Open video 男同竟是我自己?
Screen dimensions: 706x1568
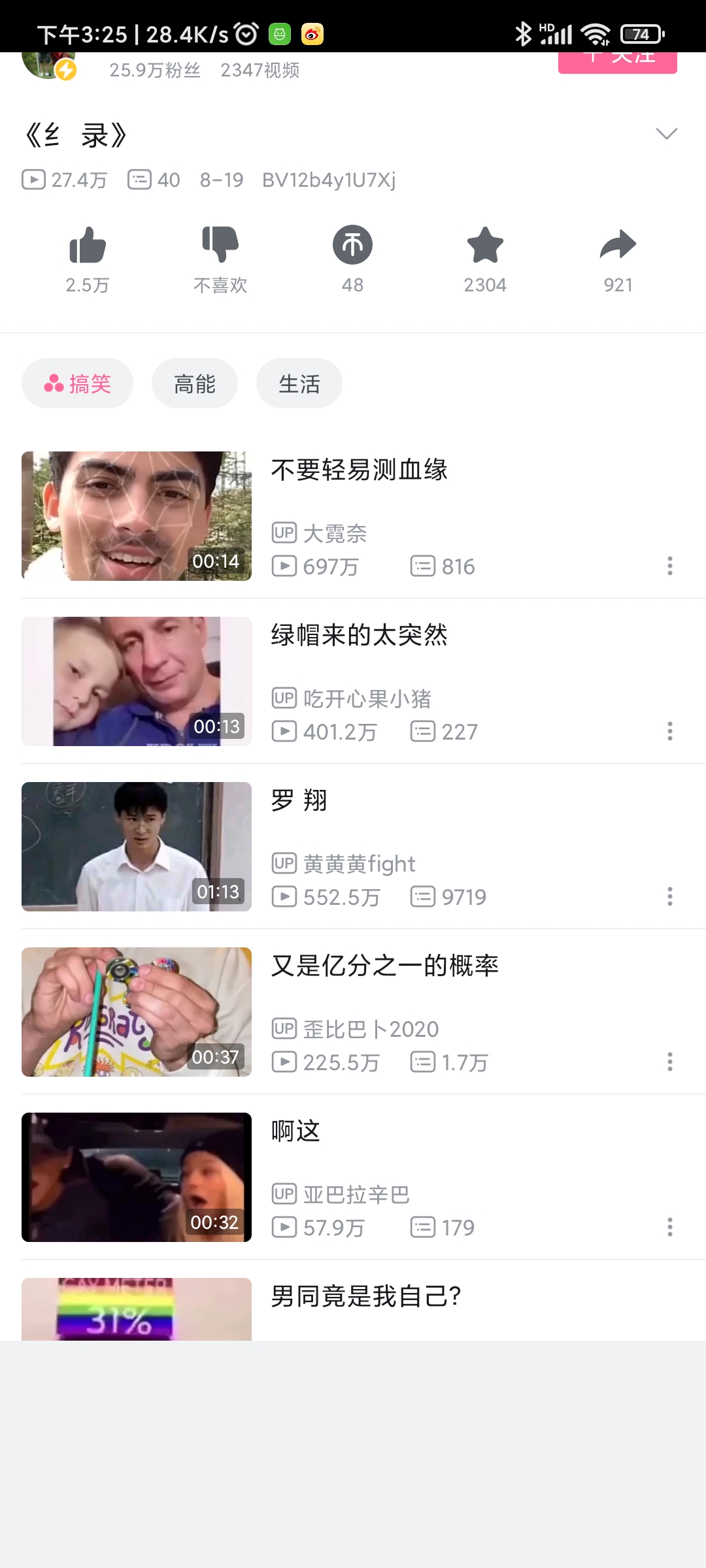point(366,1297)
